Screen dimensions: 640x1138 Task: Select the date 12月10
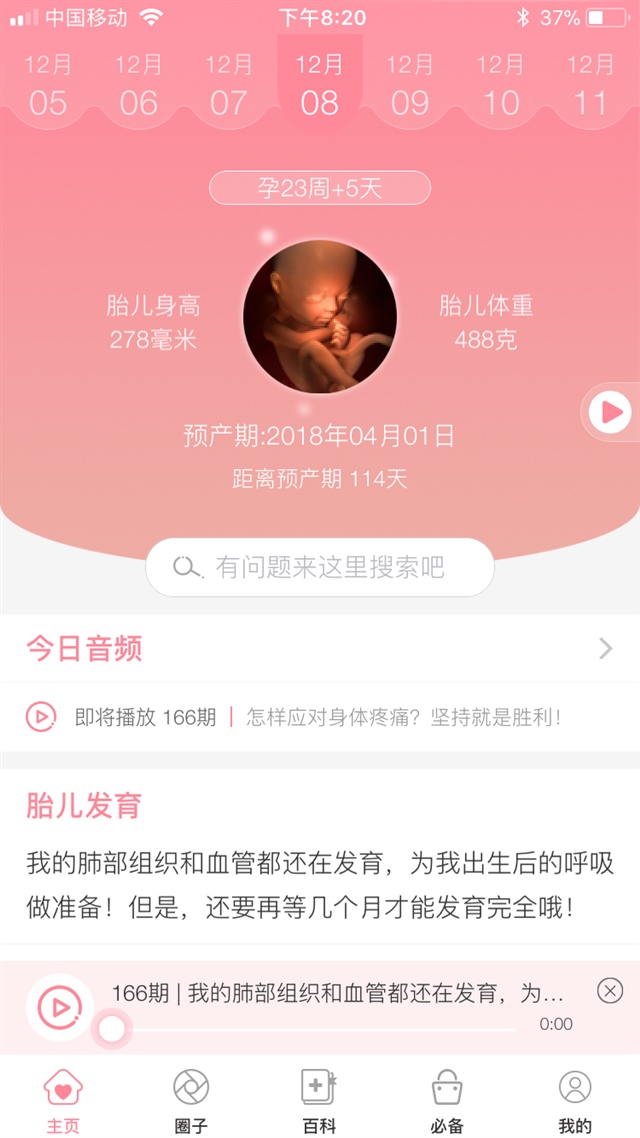click(x=500, y=84)
